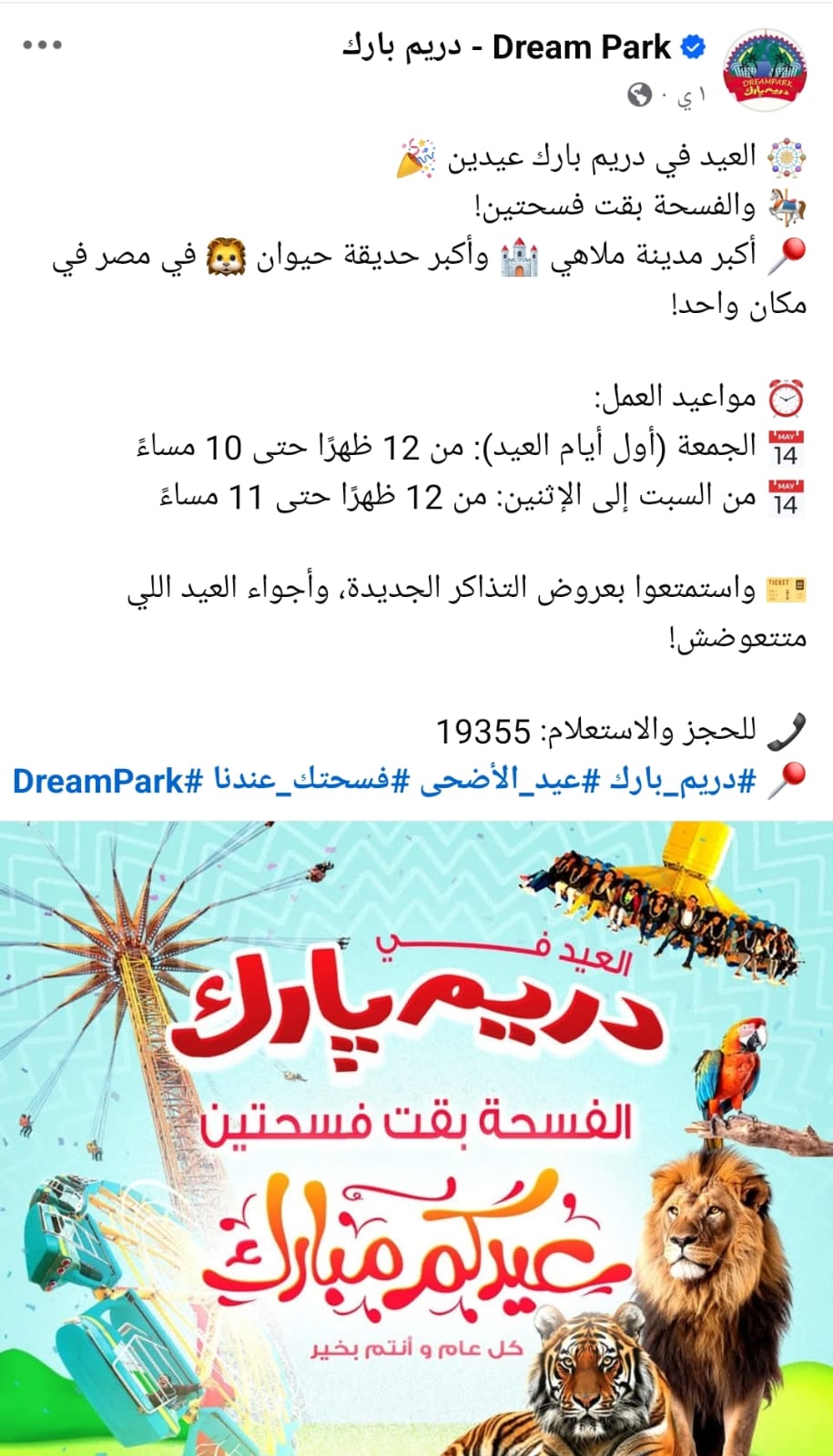Image resolution: width=833 pixels, height=1456 pixels.
Task: Open the Dream Park page name
Action: [505, 47]
